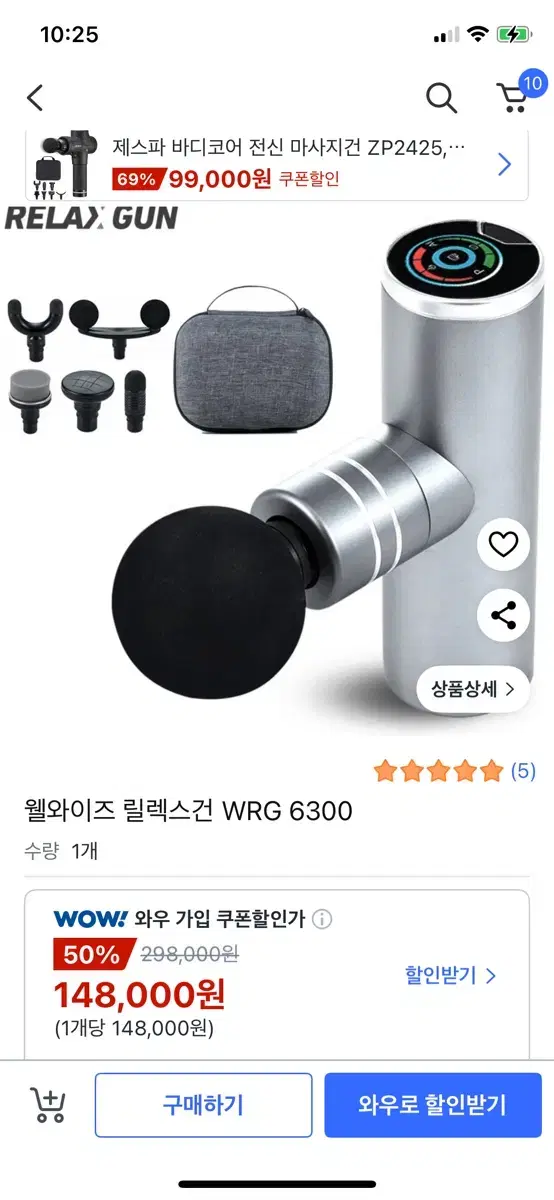This screenshot has width=554, height=1200.
Task: Open 상품상세 product details
Action: 473,689
